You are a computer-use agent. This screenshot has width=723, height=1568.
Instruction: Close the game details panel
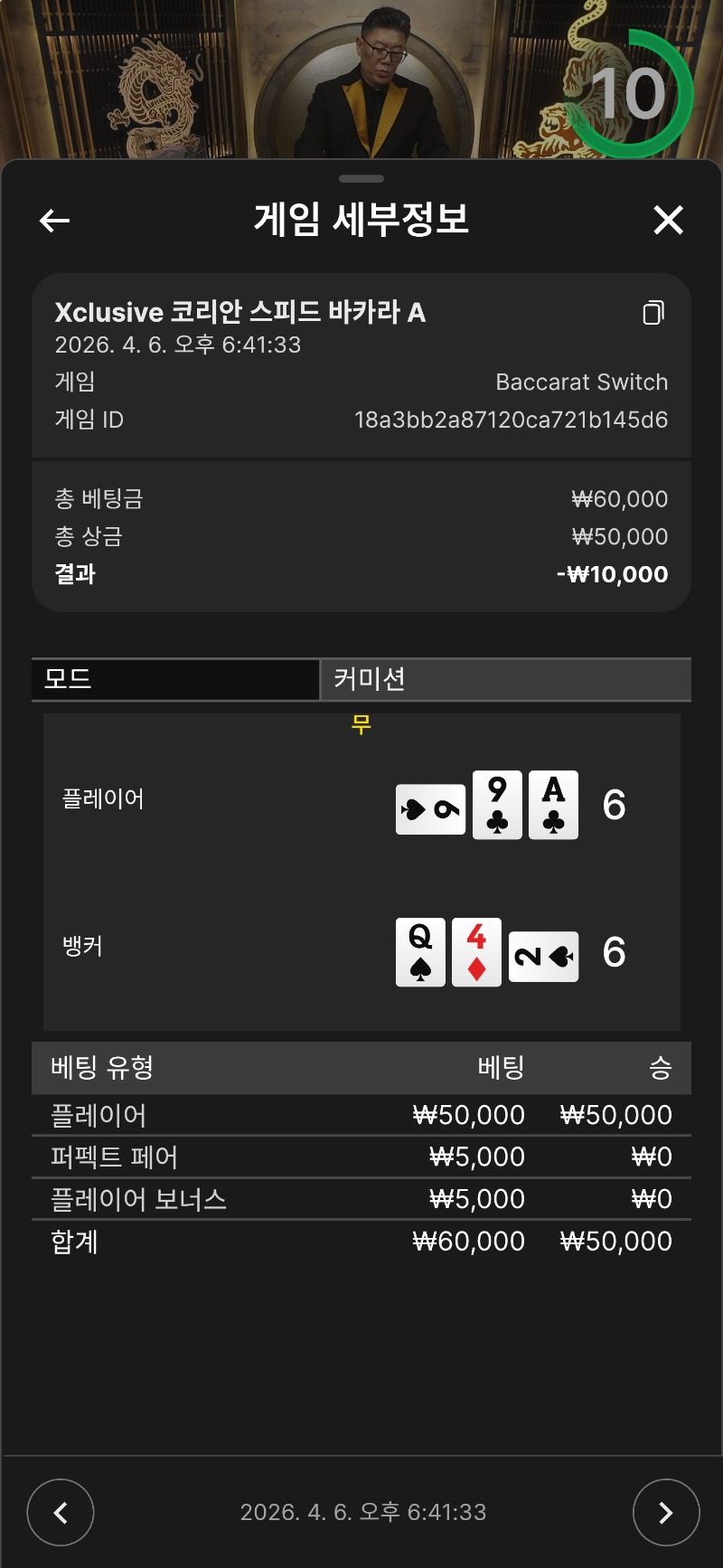click(668, 220)
